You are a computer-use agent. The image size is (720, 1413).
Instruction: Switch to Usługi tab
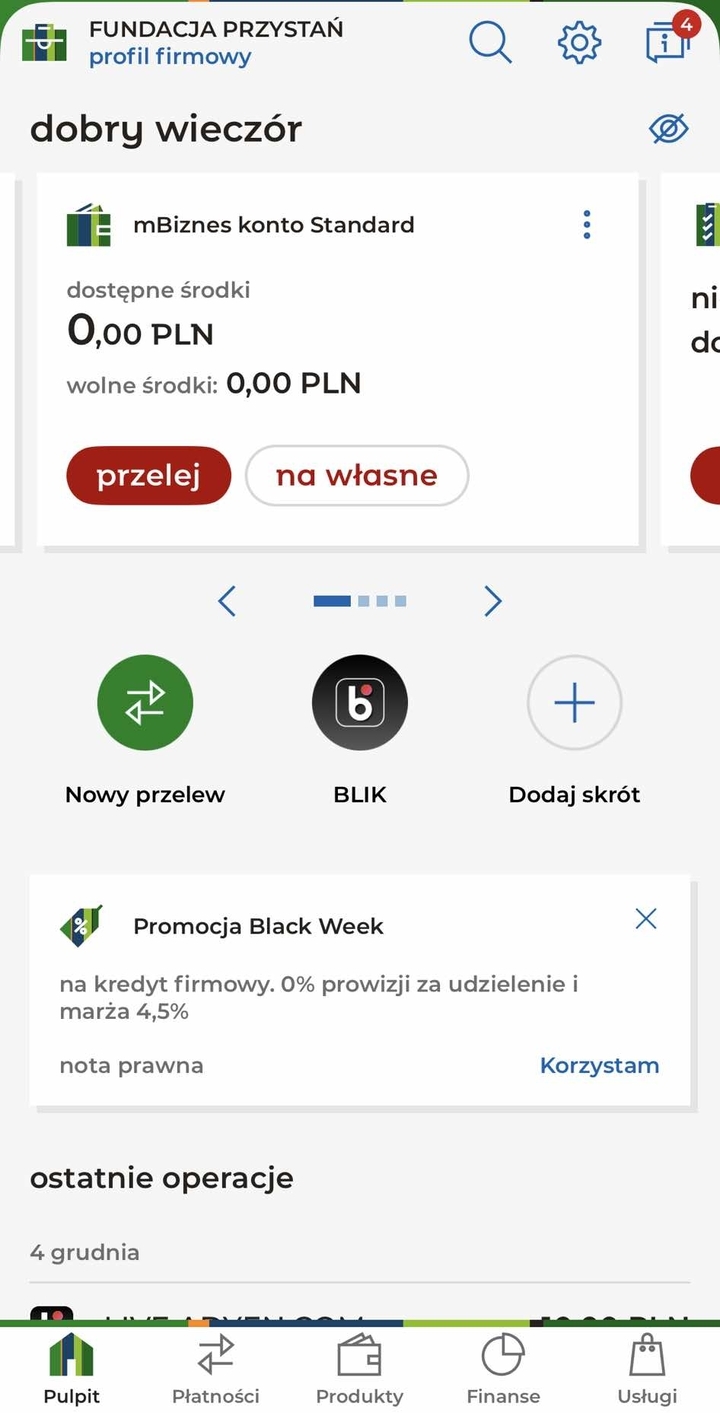(647, 1370)
